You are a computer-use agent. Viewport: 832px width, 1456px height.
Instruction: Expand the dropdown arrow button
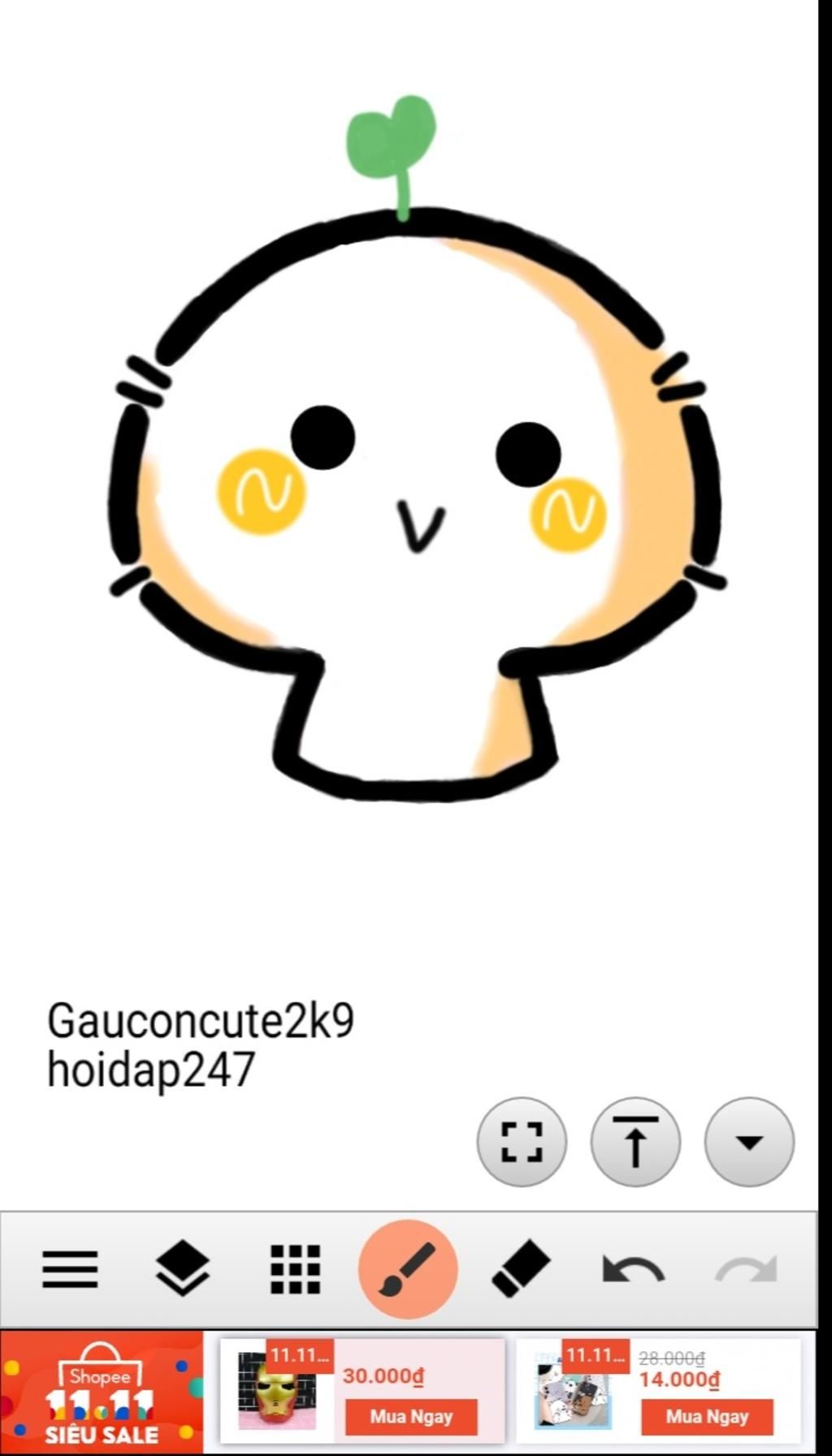pos(749,1142)
